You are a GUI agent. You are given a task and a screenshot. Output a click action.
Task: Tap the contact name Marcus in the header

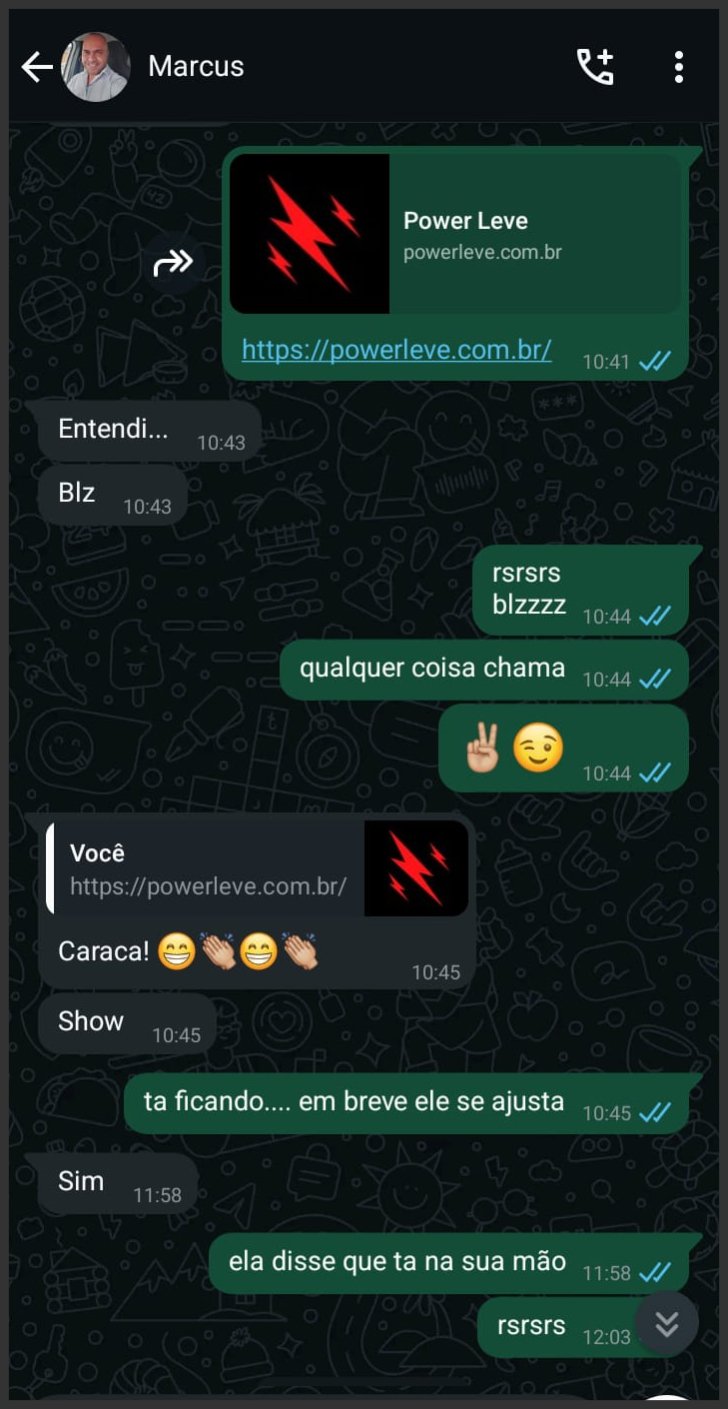(x=196, y=67)
